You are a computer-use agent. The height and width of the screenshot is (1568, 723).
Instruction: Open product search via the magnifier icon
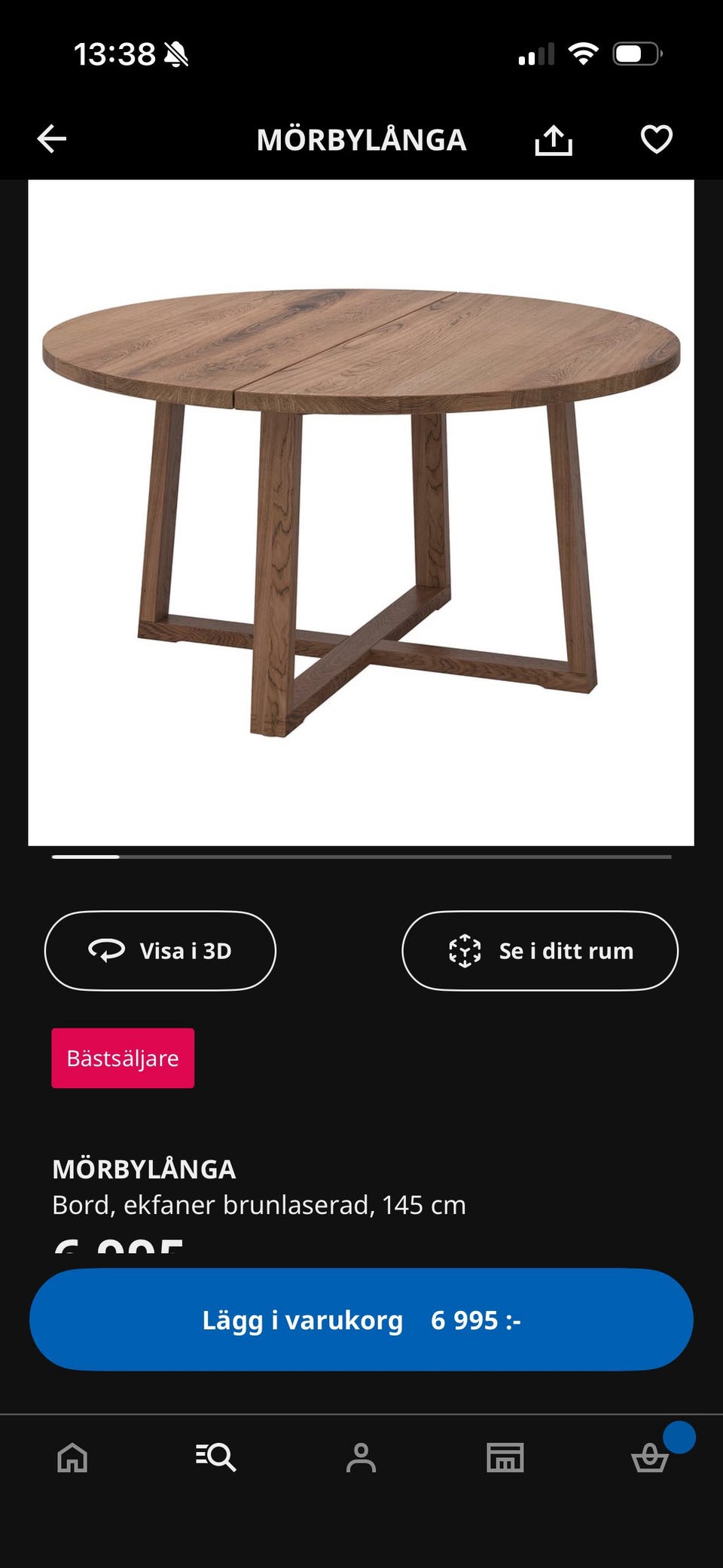tap(217, 1459)
